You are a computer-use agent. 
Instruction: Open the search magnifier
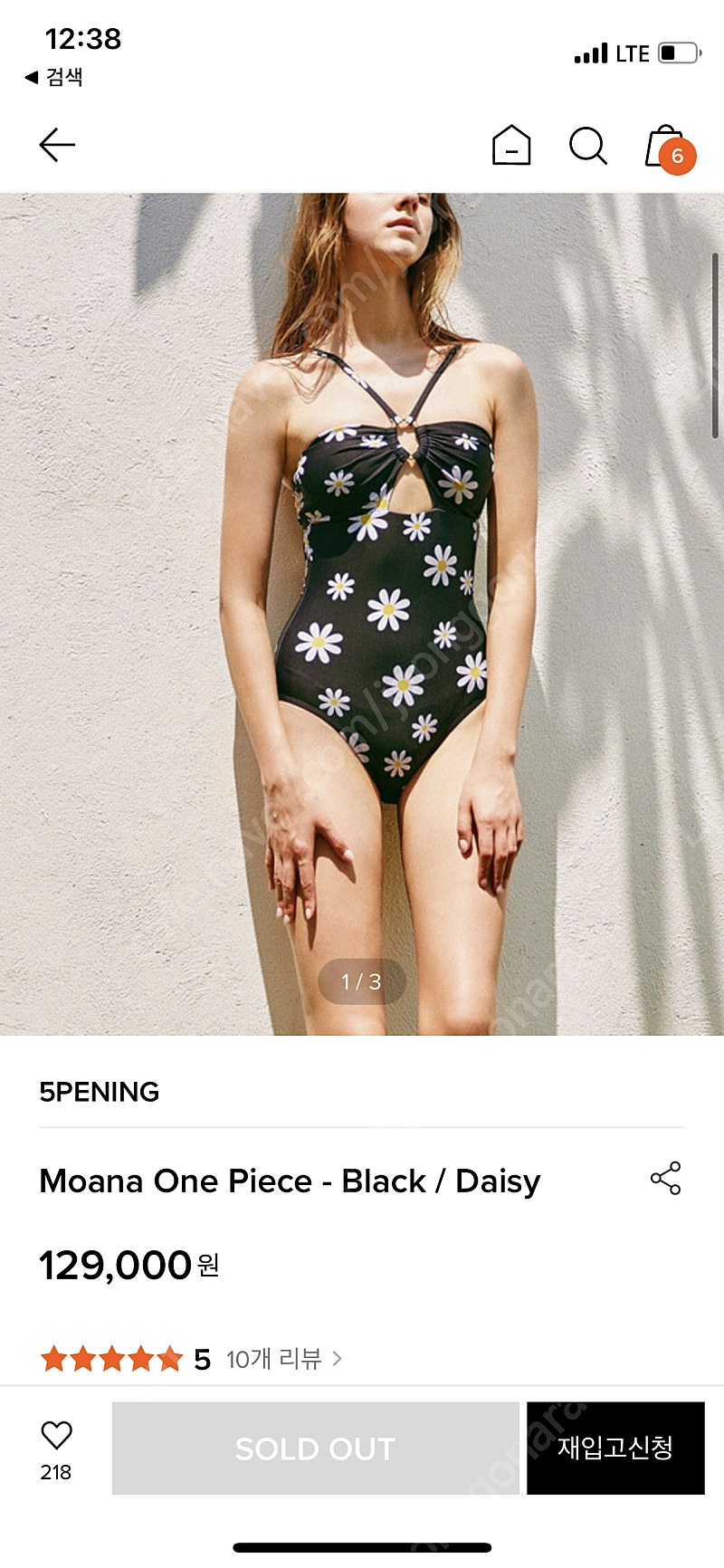[x=588, y=146]
